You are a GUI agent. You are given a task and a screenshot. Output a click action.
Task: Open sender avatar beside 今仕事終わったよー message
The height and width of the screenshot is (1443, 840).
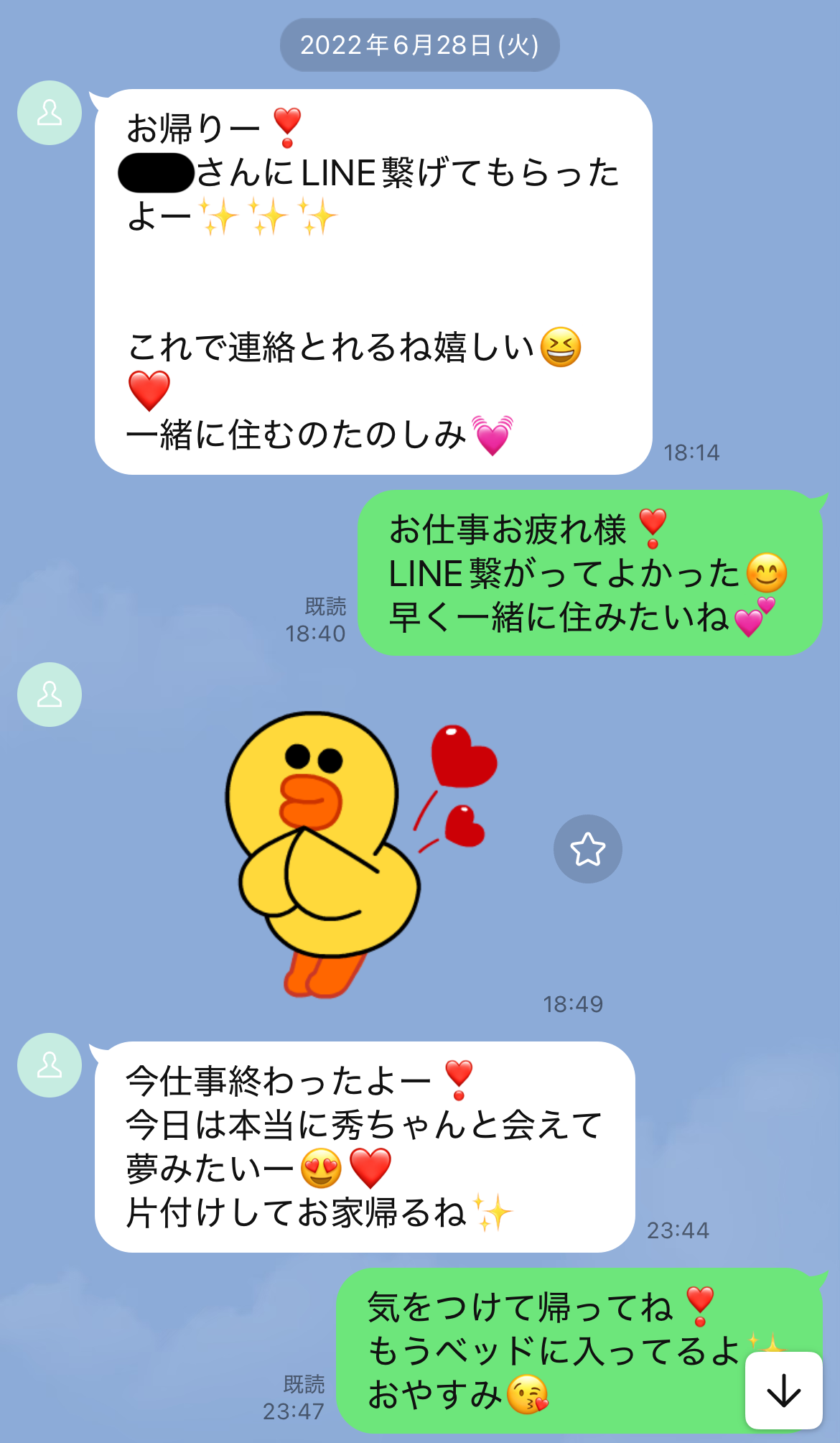(x=50, y=1065)
